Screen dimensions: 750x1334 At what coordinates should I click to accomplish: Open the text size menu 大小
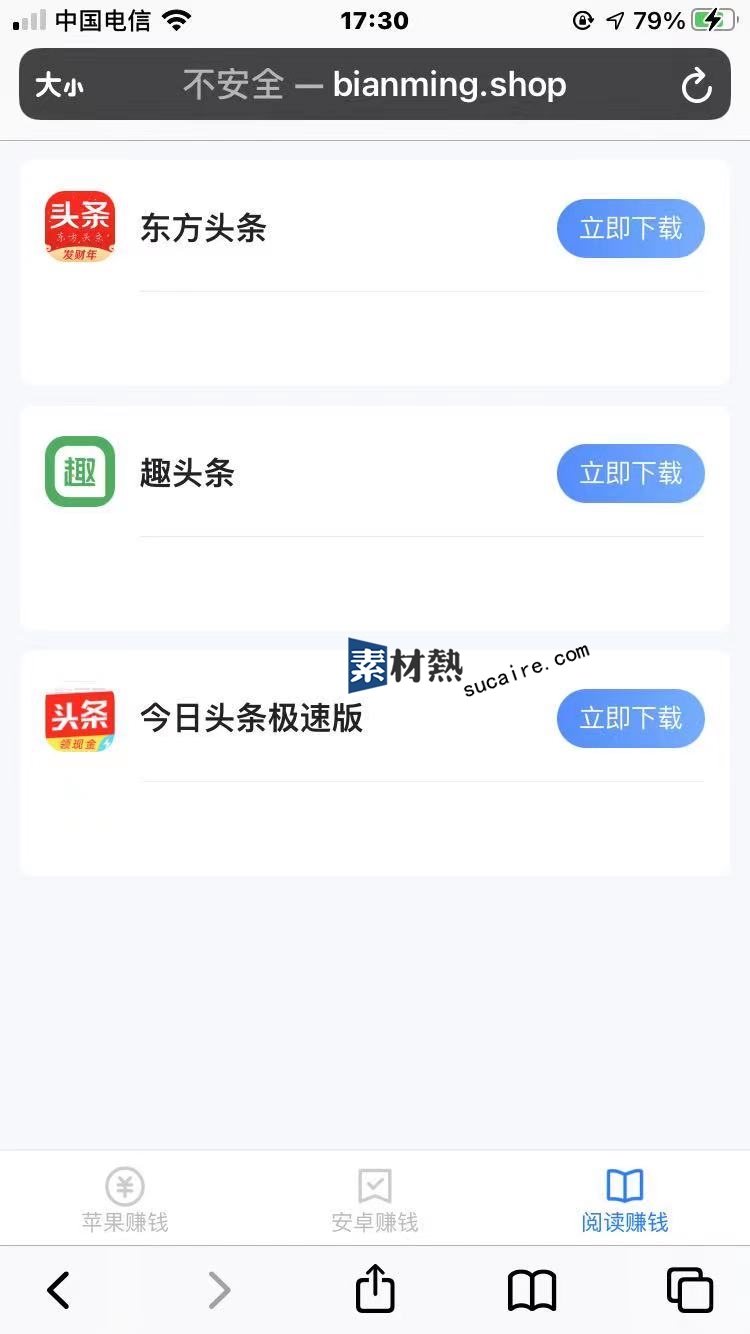click(59, 86)
